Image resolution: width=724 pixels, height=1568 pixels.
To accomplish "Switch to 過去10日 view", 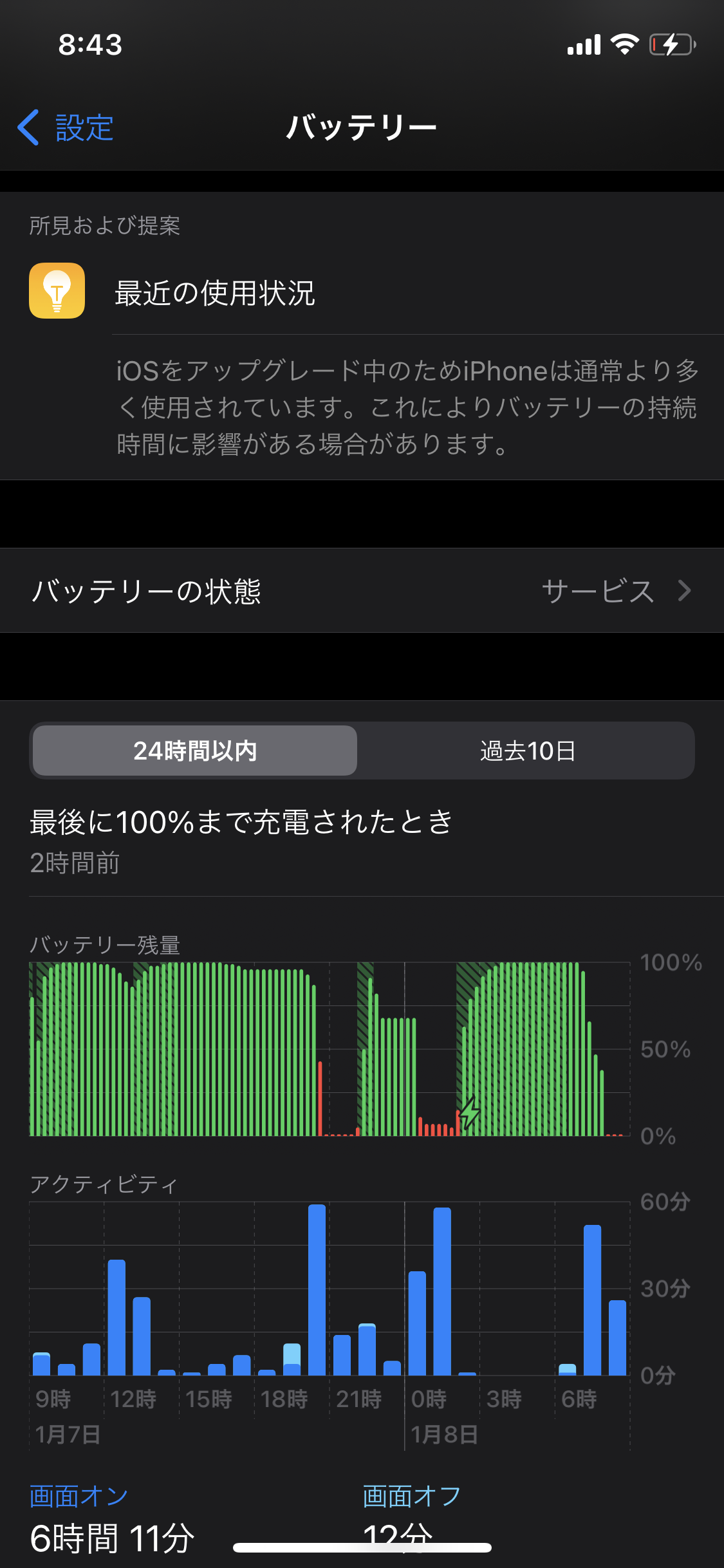I will click(x=527, y=751).
